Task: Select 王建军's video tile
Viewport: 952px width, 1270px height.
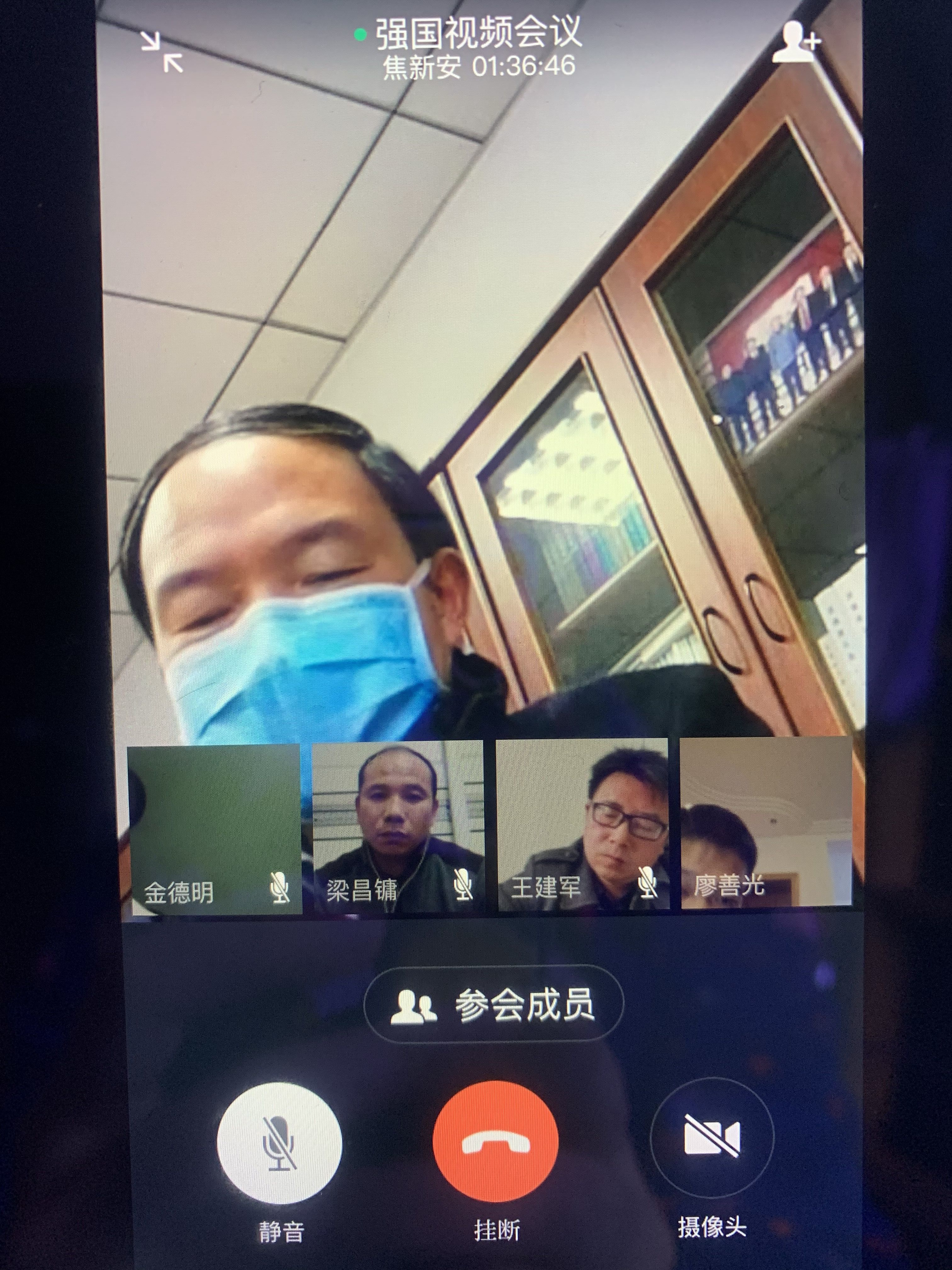Action: [582, 825]
